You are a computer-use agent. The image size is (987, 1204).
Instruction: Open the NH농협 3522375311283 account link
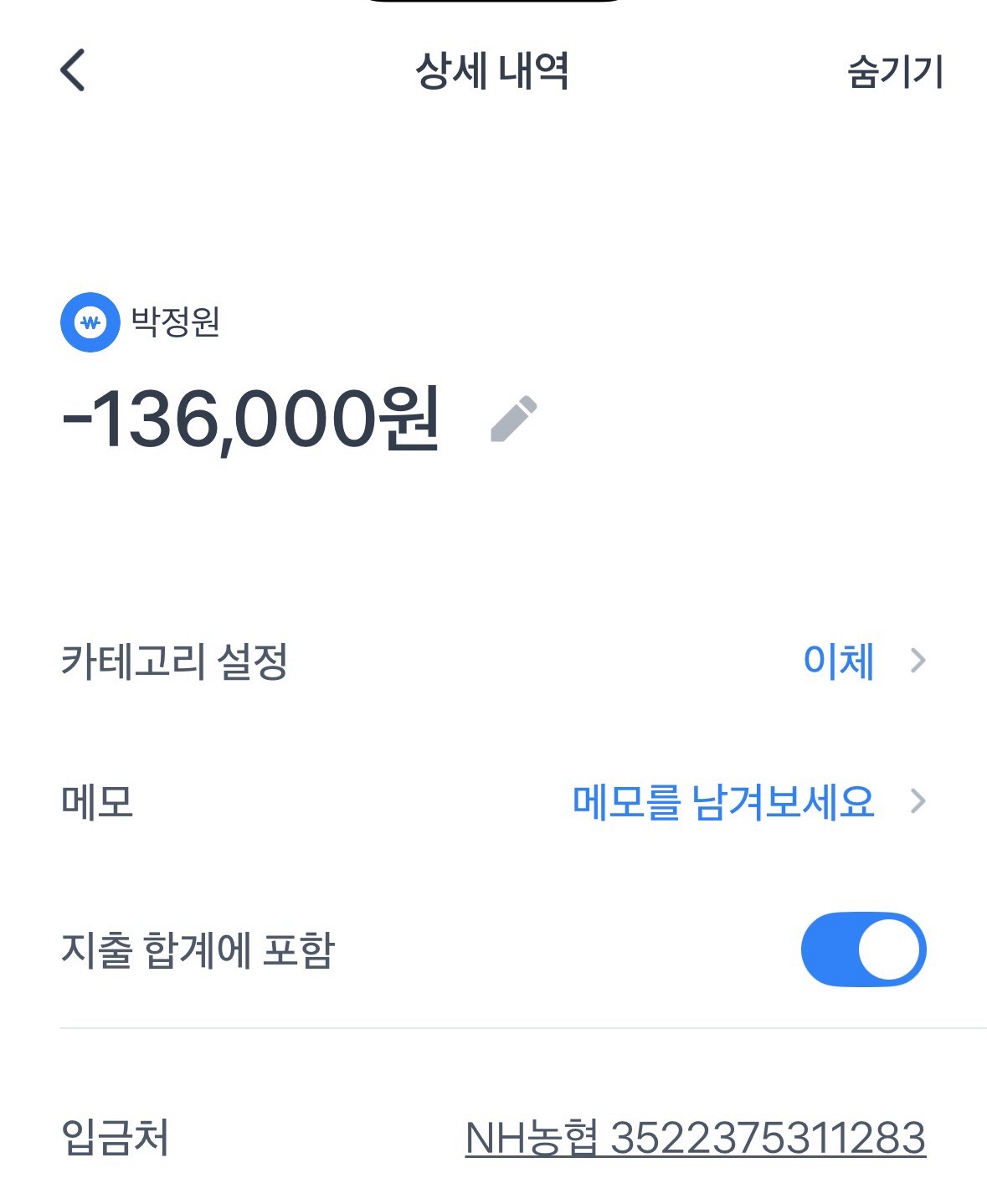(x=695, y=1138)
